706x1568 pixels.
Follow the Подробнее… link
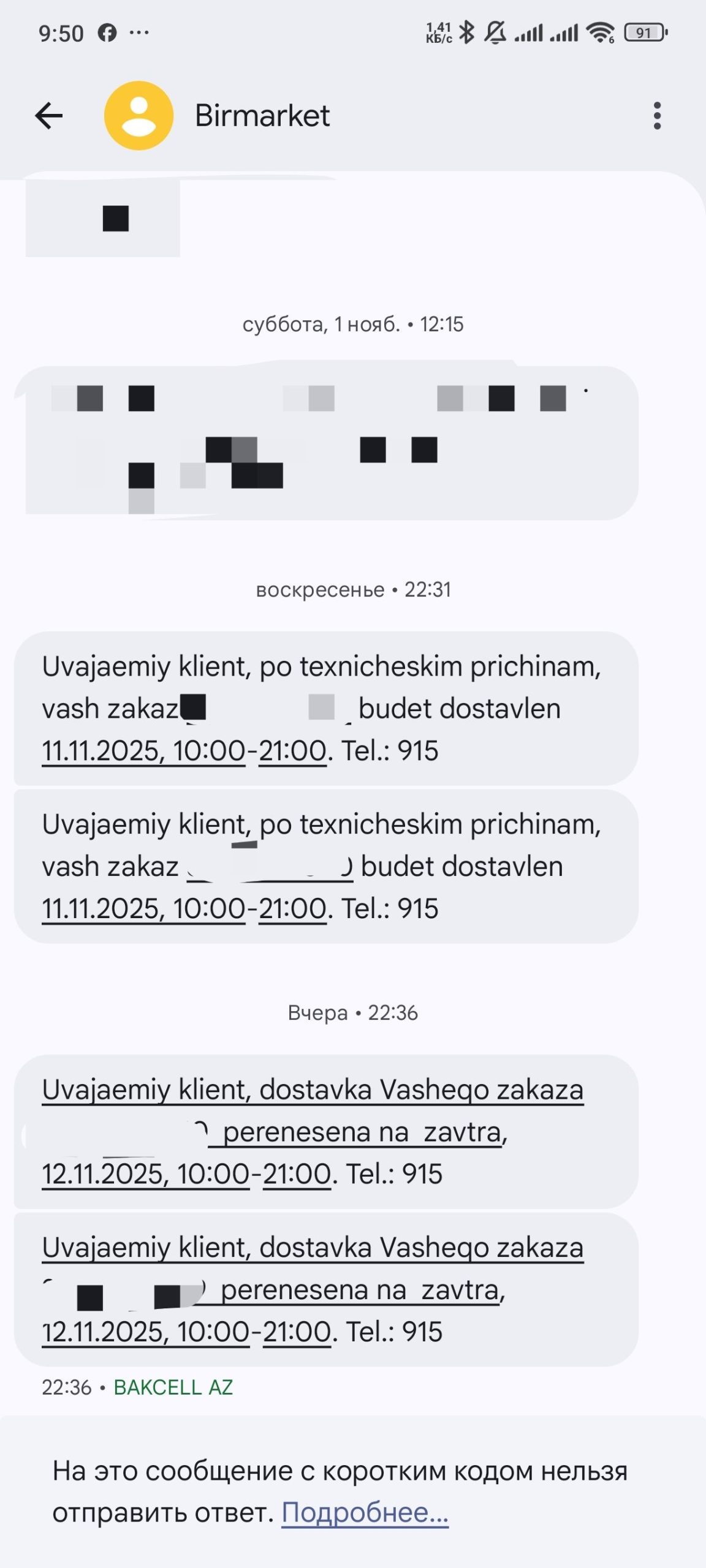365,1512
